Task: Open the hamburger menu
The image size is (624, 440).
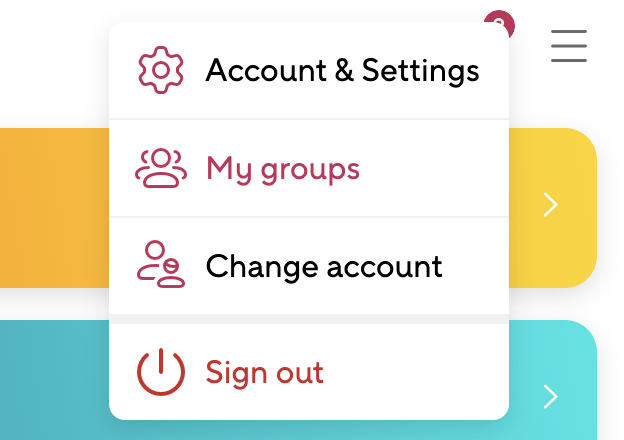Action: click(568, 45)
